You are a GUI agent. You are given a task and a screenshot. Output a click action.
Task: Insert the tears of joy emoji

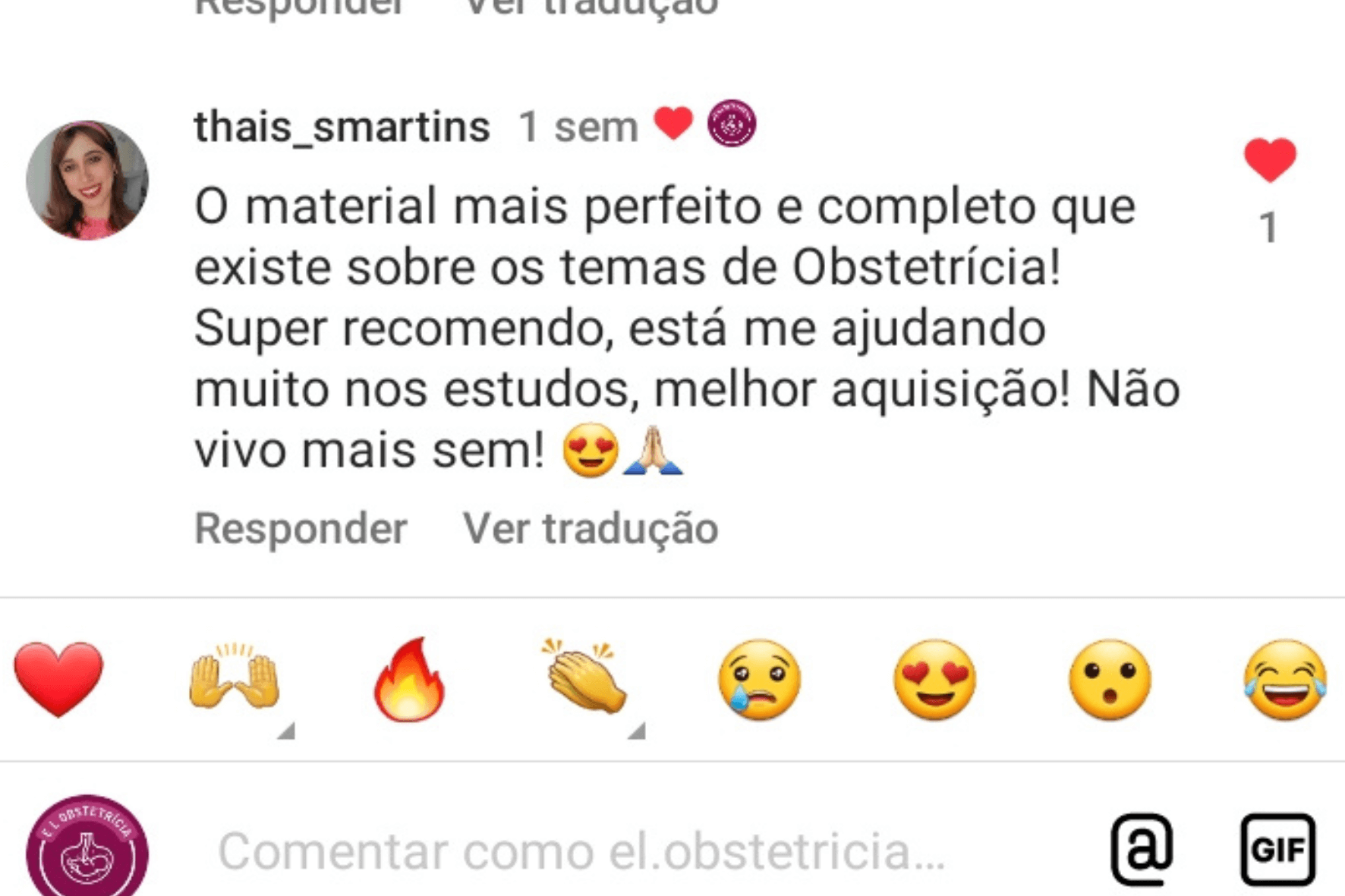coord(1284,678)
